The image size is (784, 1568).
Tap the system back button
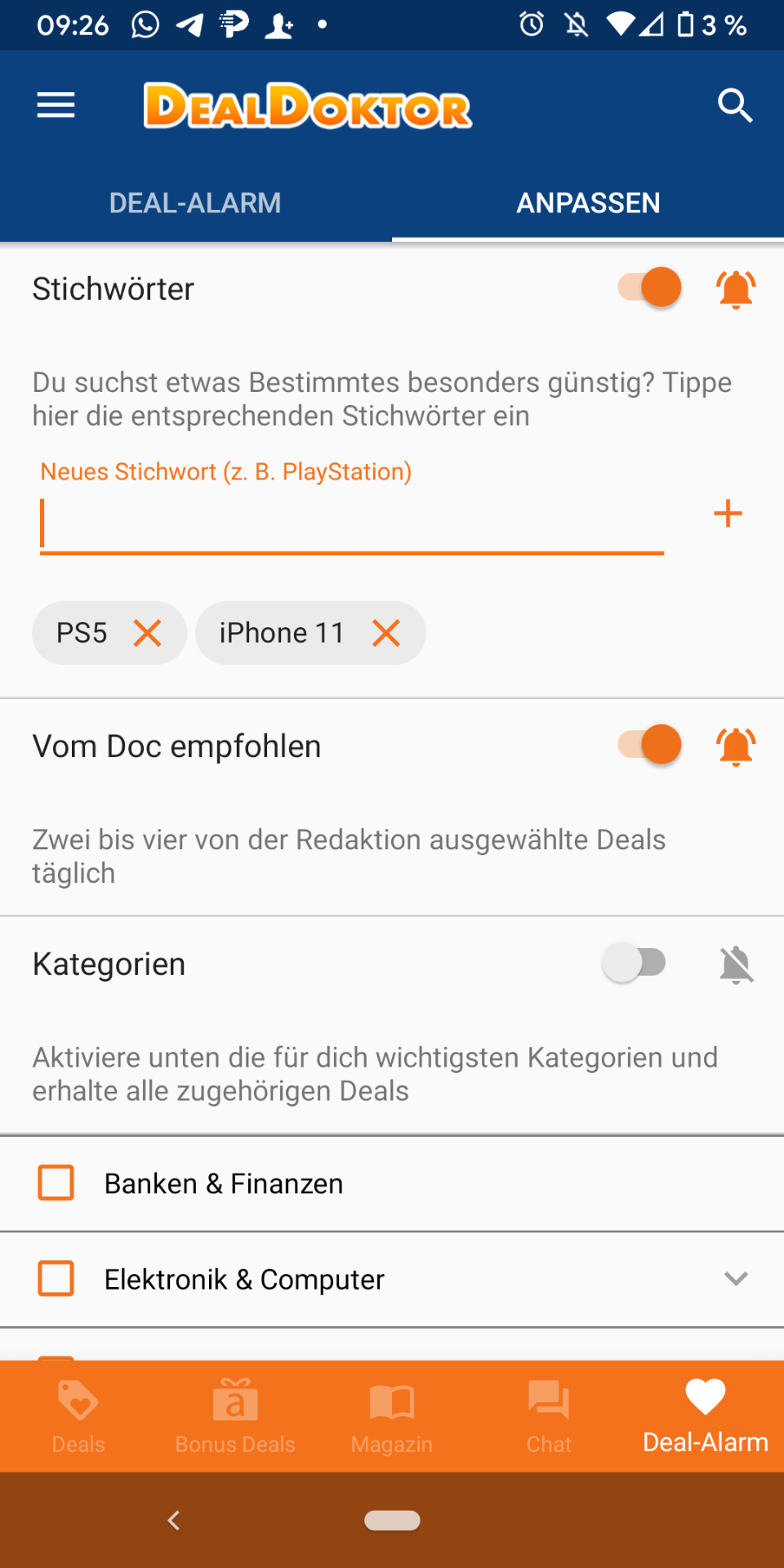point(173,1520)
